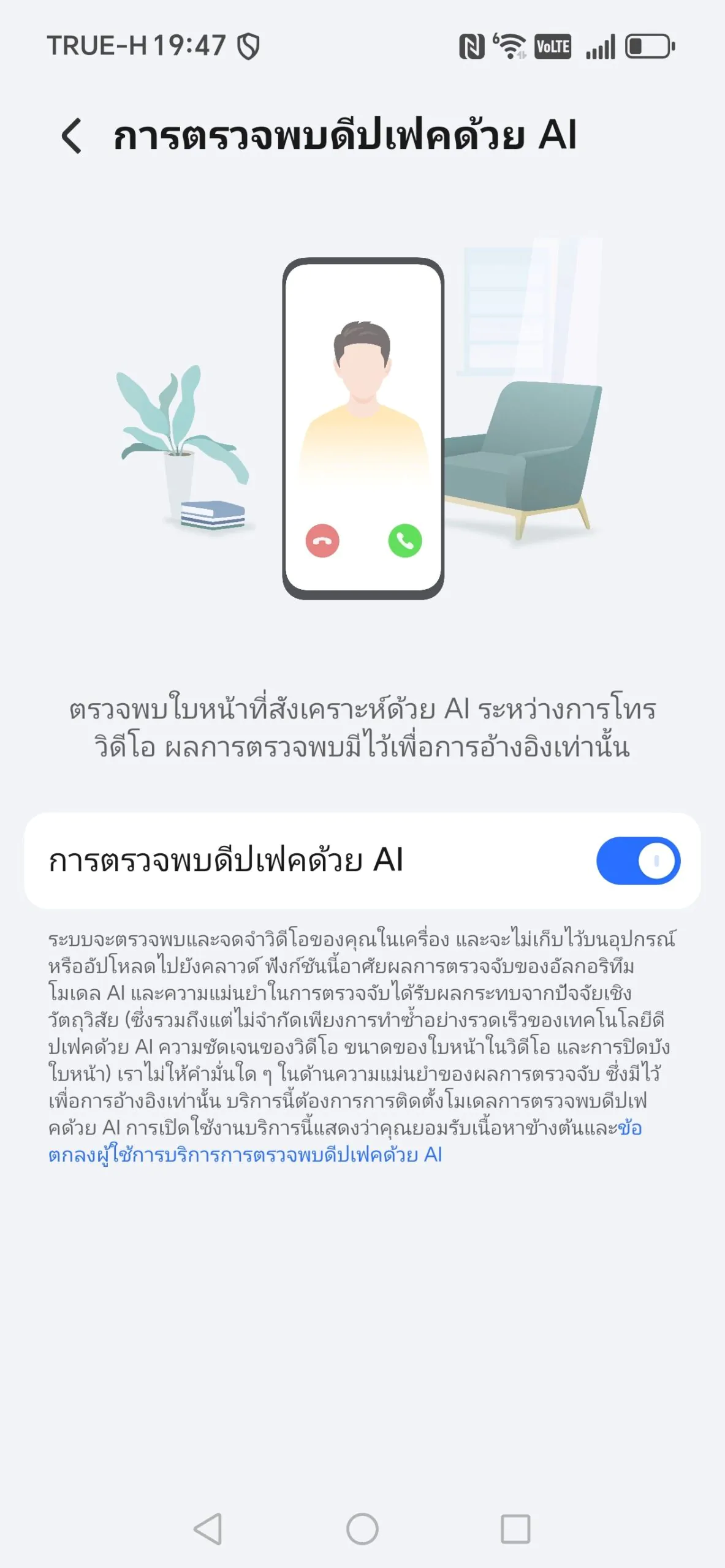This screenshot has width=725, height=1568.
Task: Open the AI deepfake detection user agreement link
Action: point(245,1155)
